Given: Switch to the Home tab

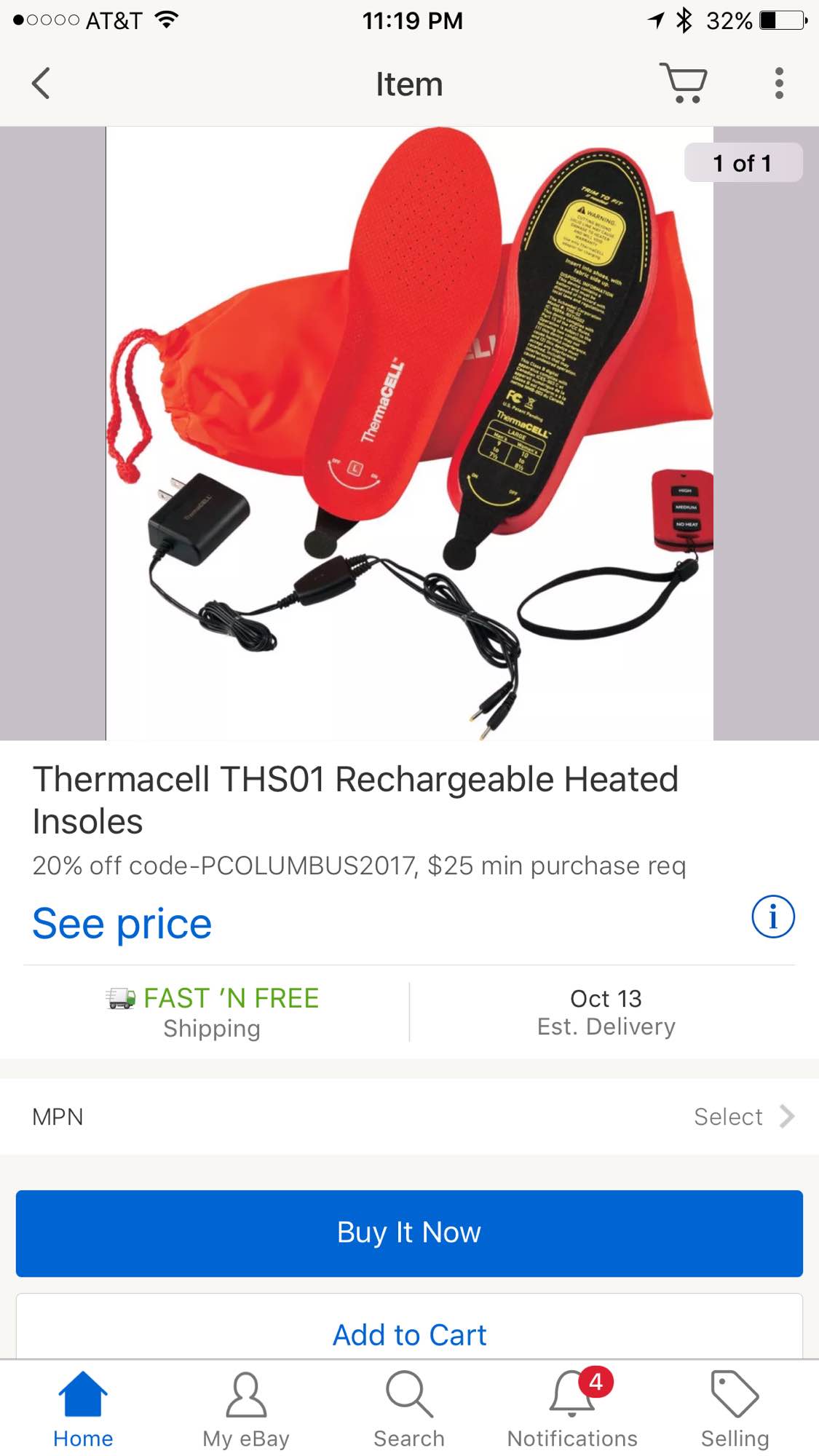Looking at the screenshot, I should (x=83, y=1409).
